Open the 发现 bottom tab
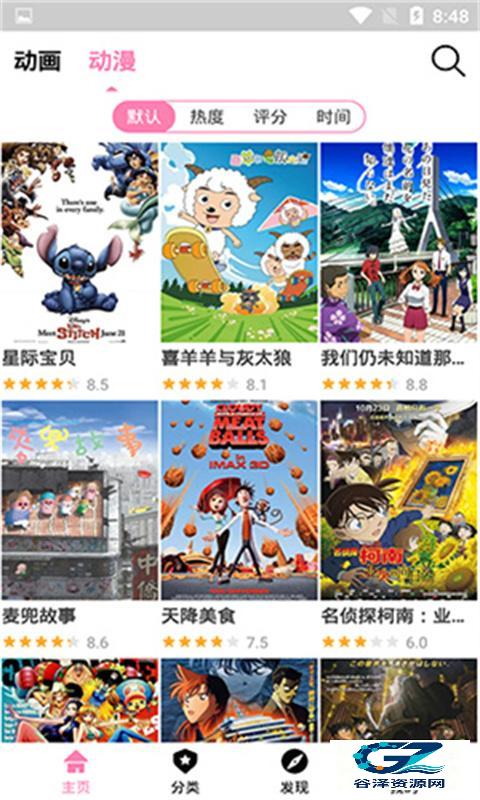480x800 pixels. [x=294, y=771]
